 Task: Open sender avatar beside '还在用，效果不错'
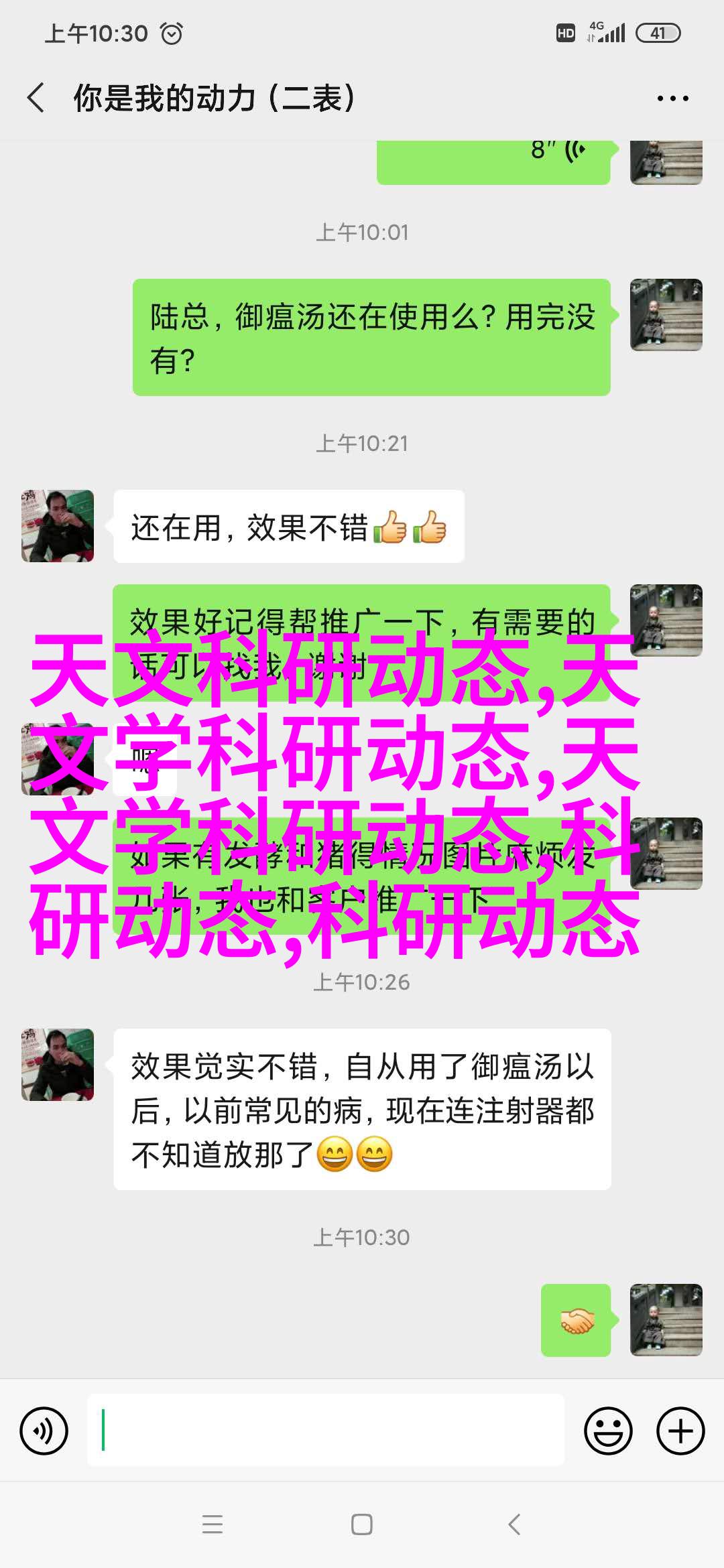pyautogui.click(x=58, y=526)
